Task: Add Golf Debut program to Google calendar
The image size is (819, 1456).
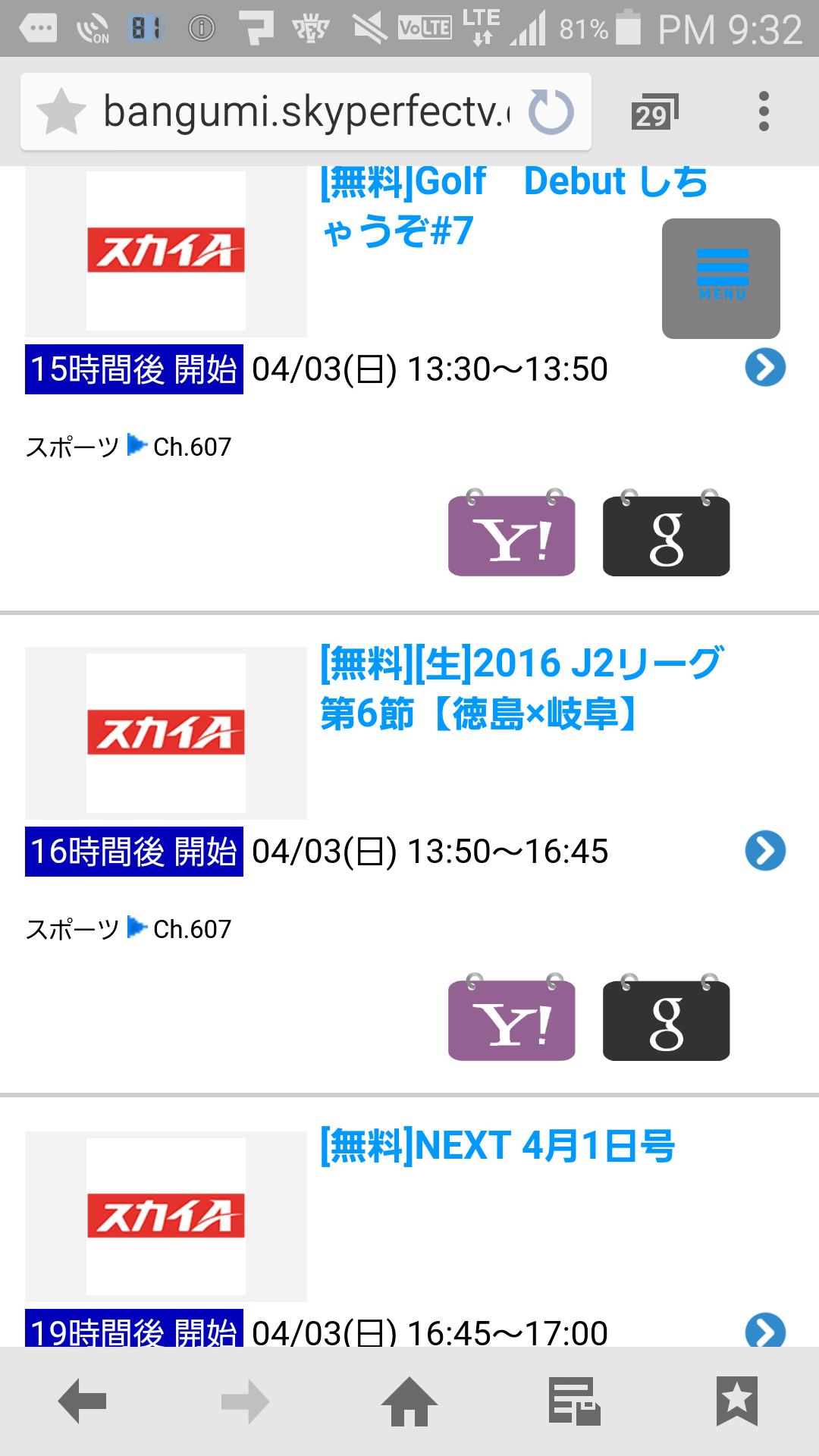Action: (666, 535)
